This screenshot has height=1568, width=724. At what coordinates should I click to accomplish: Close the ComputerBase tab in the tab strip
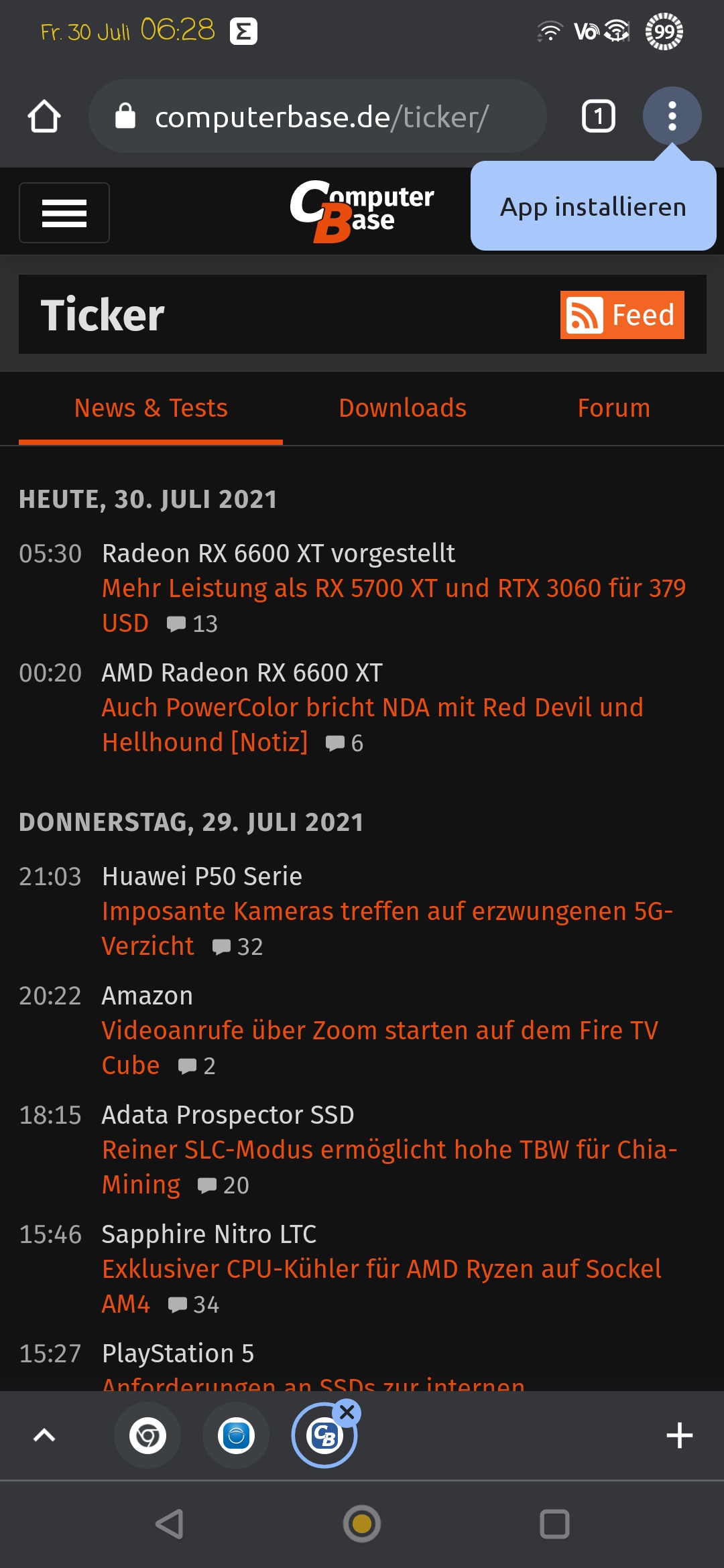click(x=347, y=1413)
